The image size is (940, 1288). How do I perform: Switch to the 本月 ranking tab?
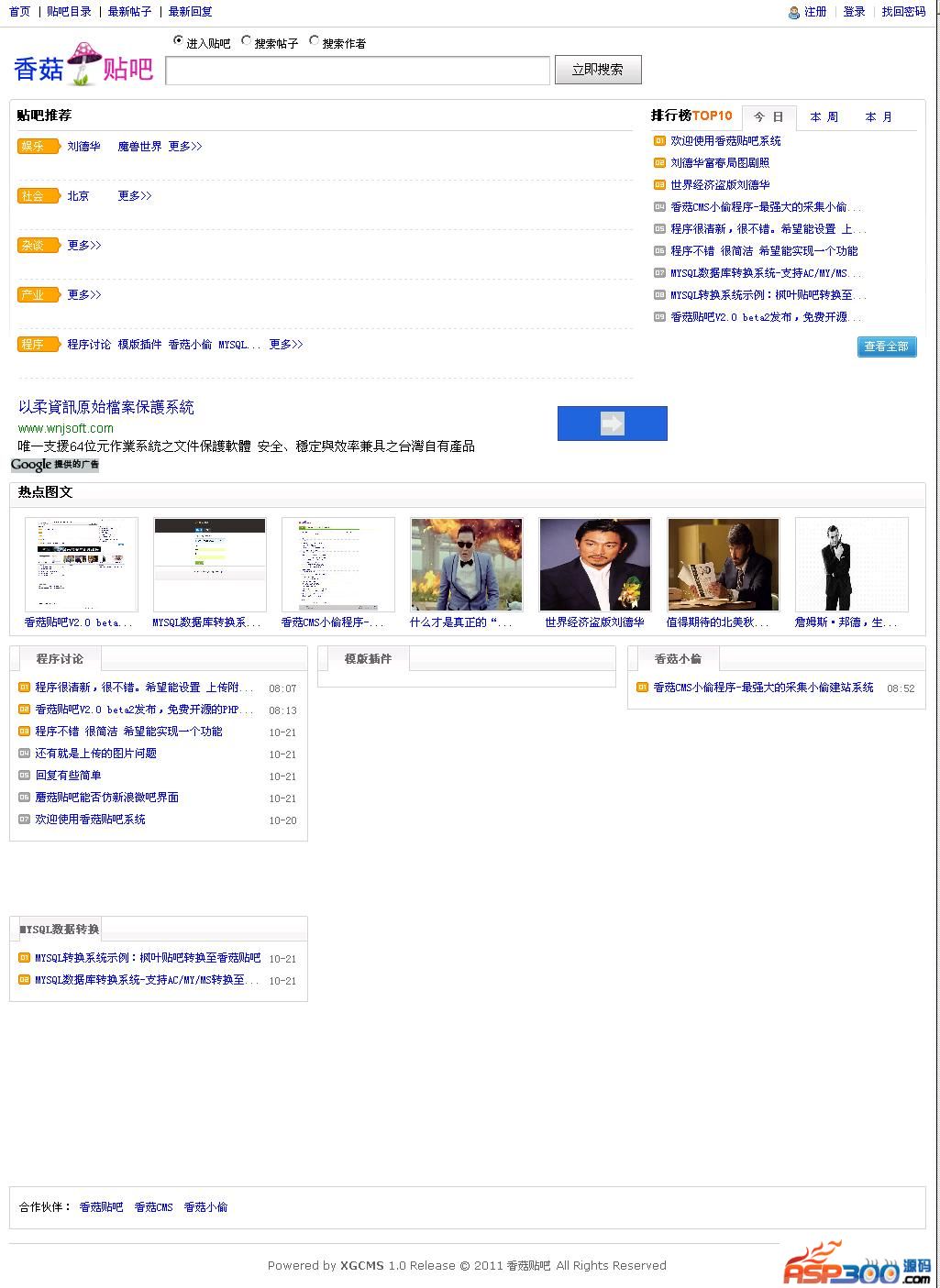point(879,117)
